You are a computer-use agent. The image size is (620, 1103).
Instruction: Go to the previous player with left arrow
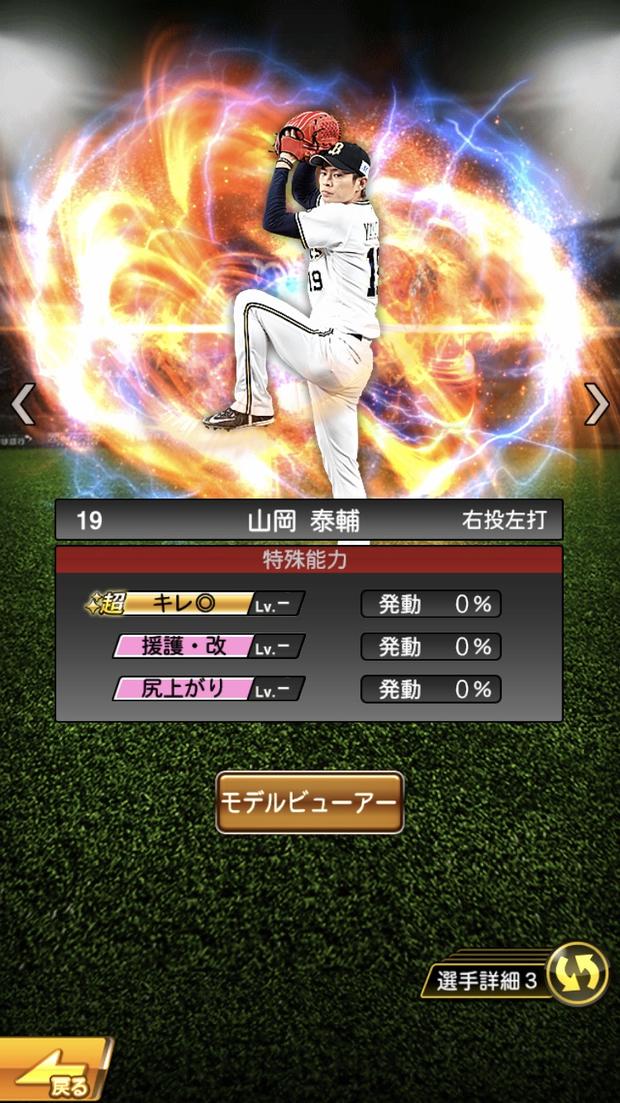click(x=22, y=405)
